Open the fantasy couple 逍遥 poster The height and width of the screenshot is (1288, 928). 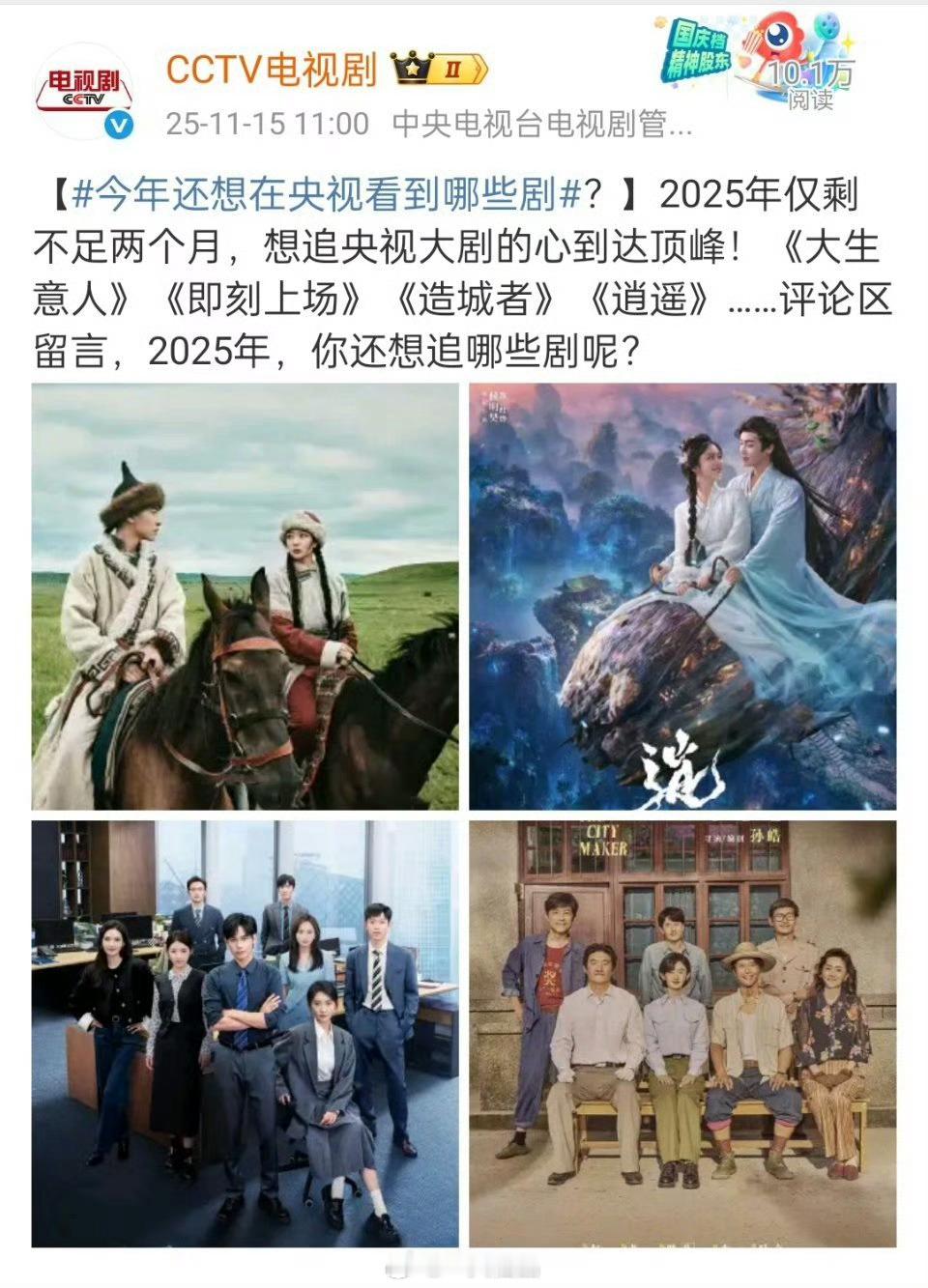click(x=682, y=597)
